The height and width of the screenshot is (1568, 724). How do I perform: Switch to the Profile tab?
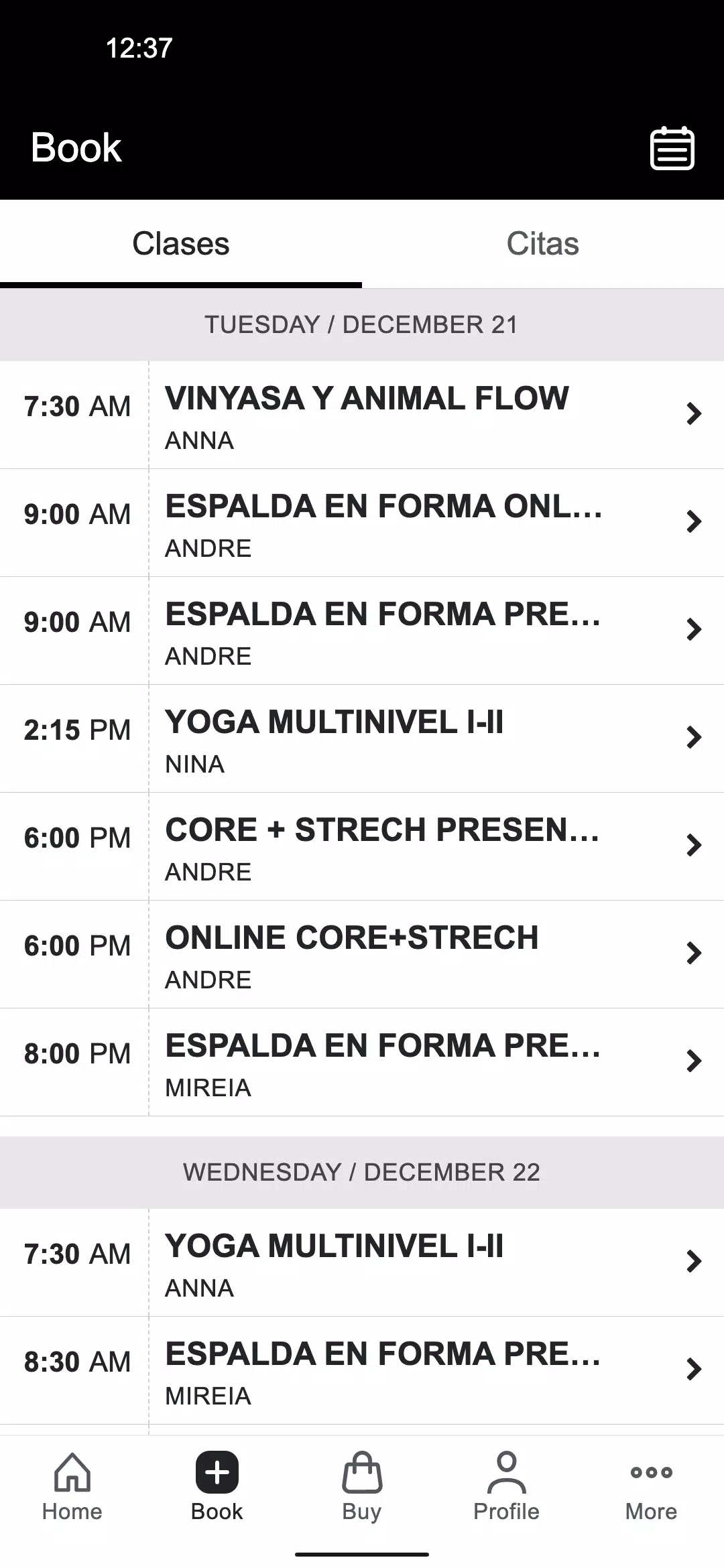point(507,1486)
